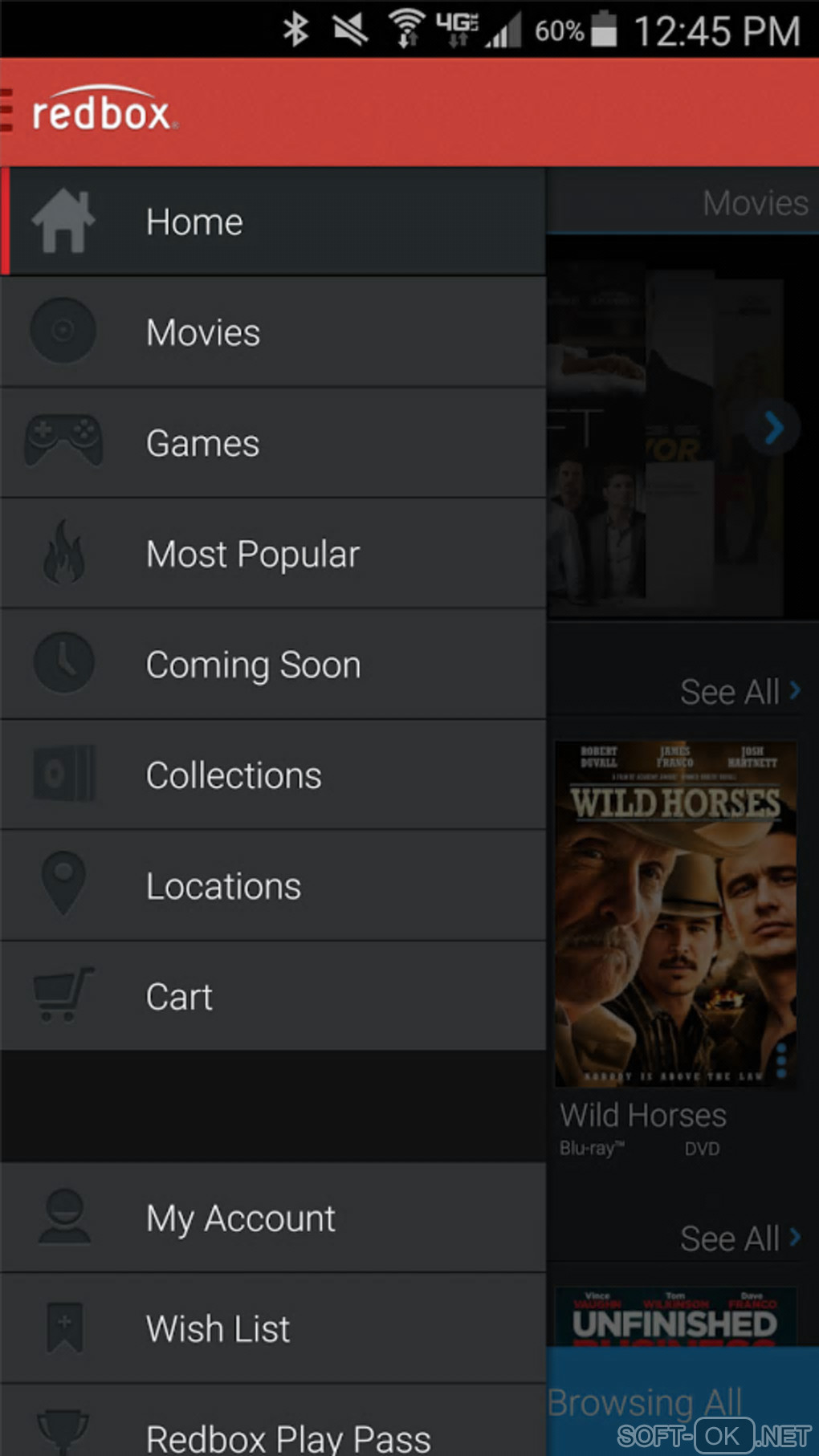The width and height of the screenshot is (819, 1456).
Task: Open the Unfinished Business movie poster
Action: click(x=675, y=1318)
